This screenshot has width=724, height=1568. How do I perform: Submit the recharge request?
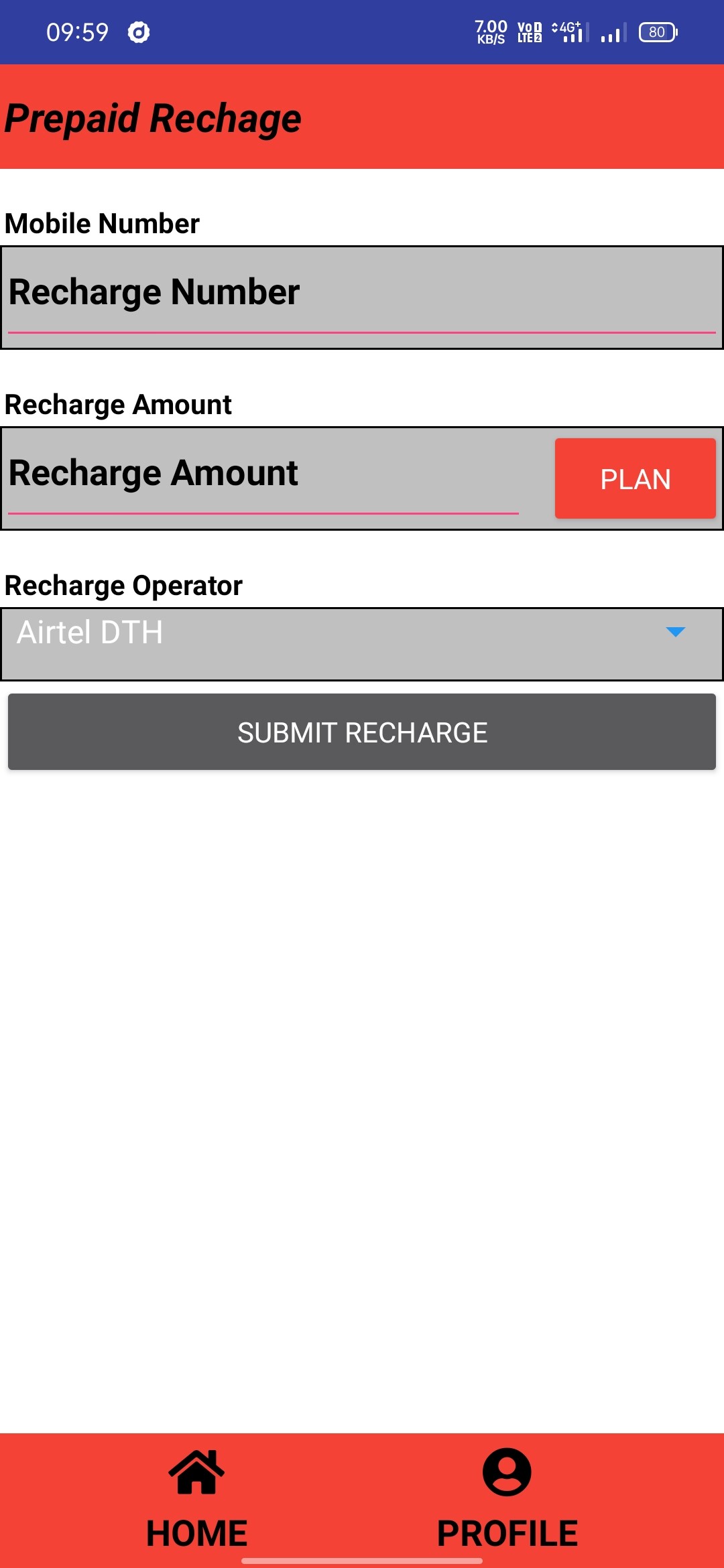pyautogui.click(x=362, y=732)
